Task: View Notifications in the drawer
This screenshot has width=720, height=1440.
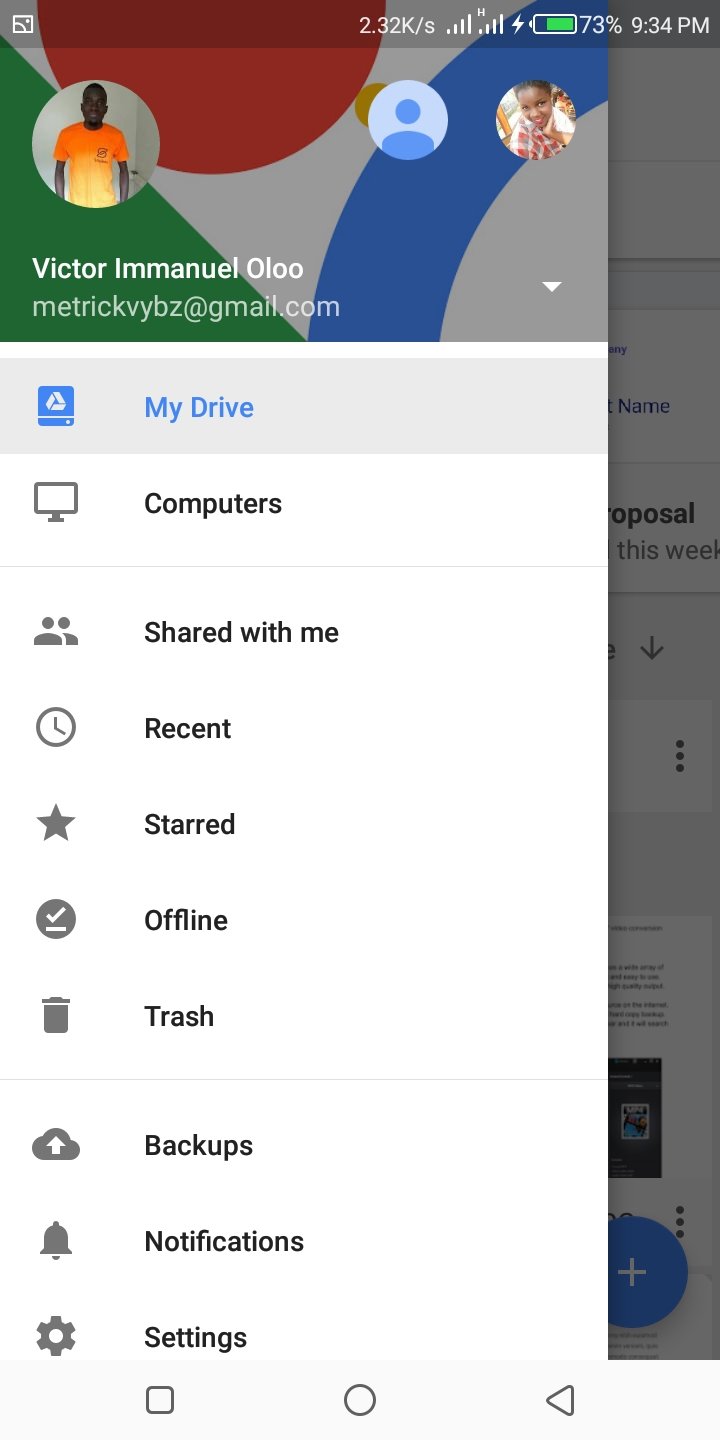Action: pyautogui.click(x=224, y=1241)
